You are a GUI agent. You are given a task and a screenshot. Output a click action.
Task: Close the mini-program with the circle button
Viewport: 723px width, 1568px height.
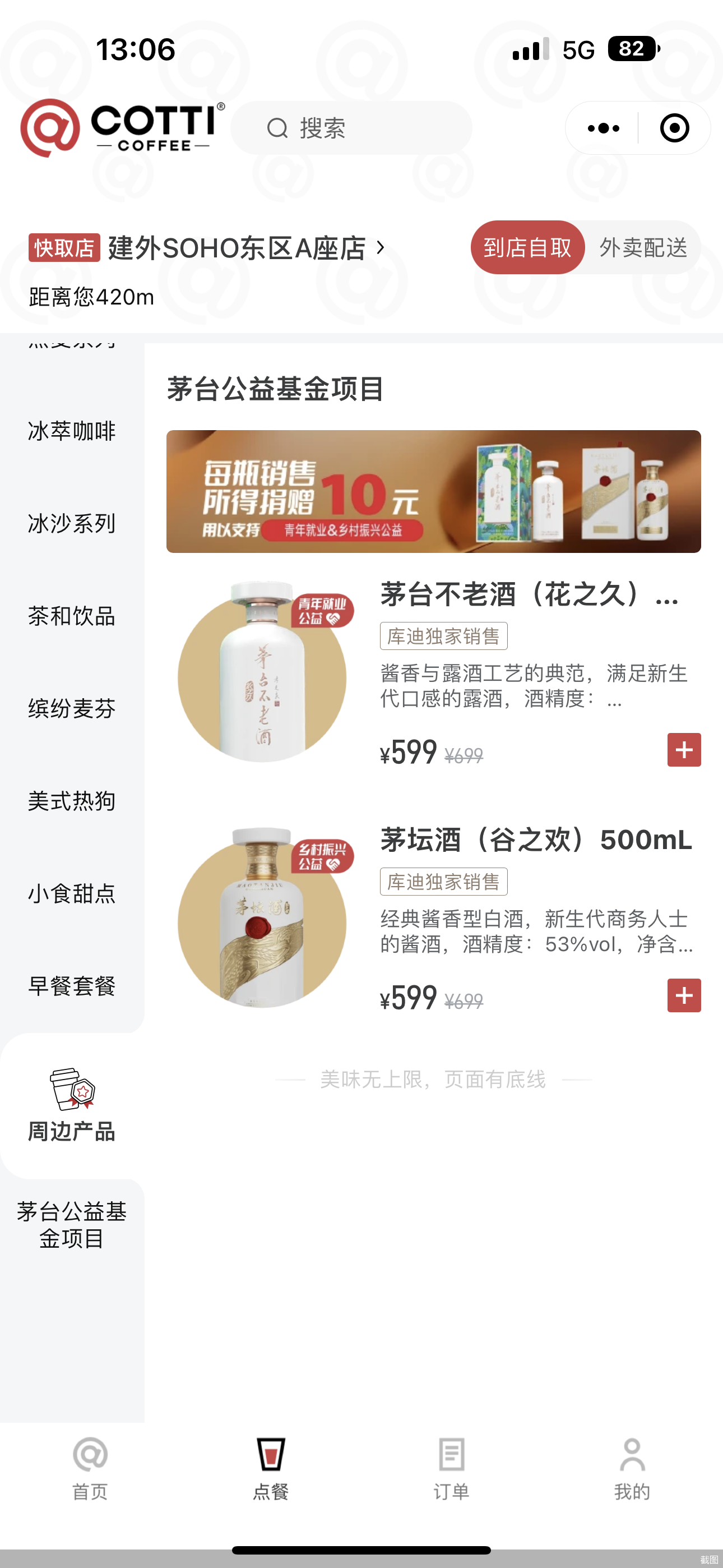pyautogui.click(x=674, y=128)
